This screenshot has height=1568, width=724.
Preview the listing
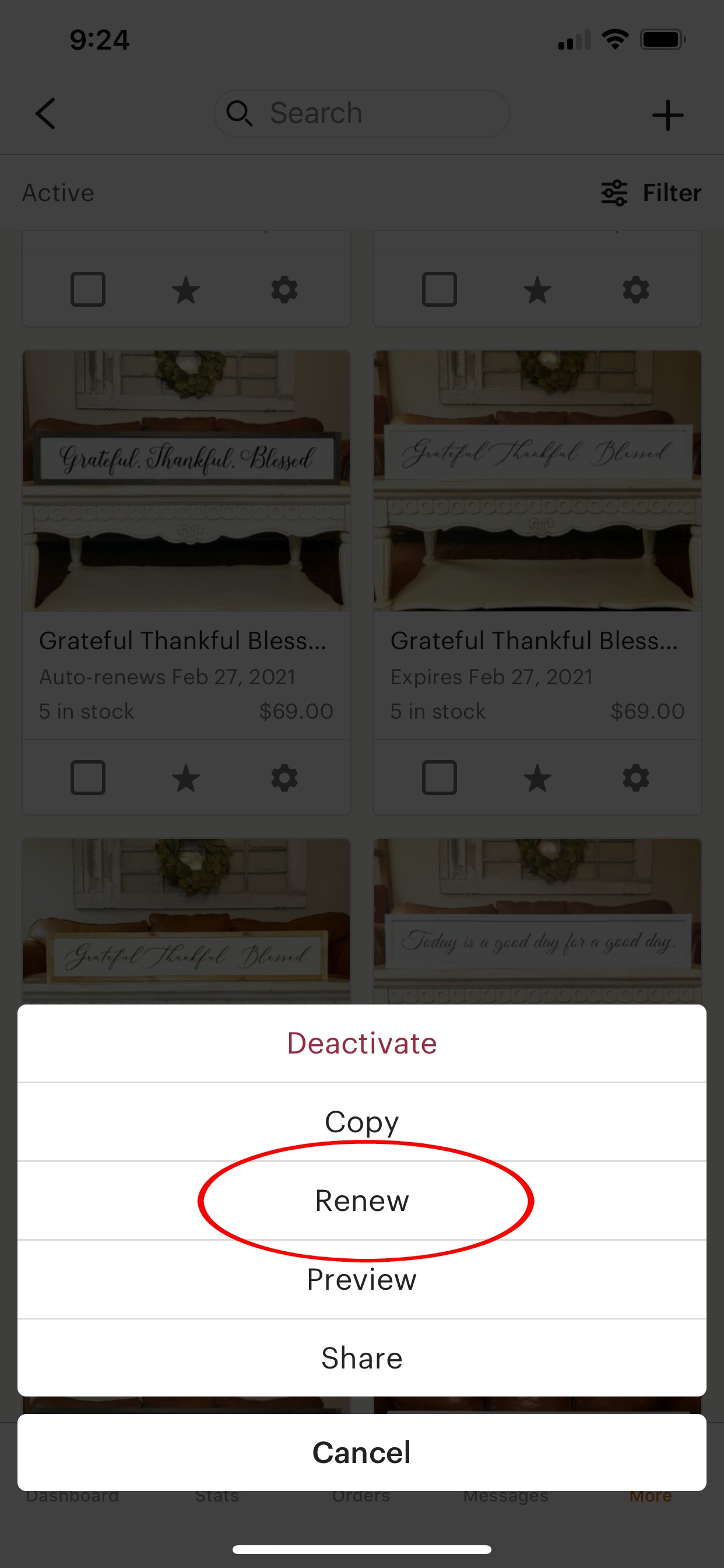361,1279
